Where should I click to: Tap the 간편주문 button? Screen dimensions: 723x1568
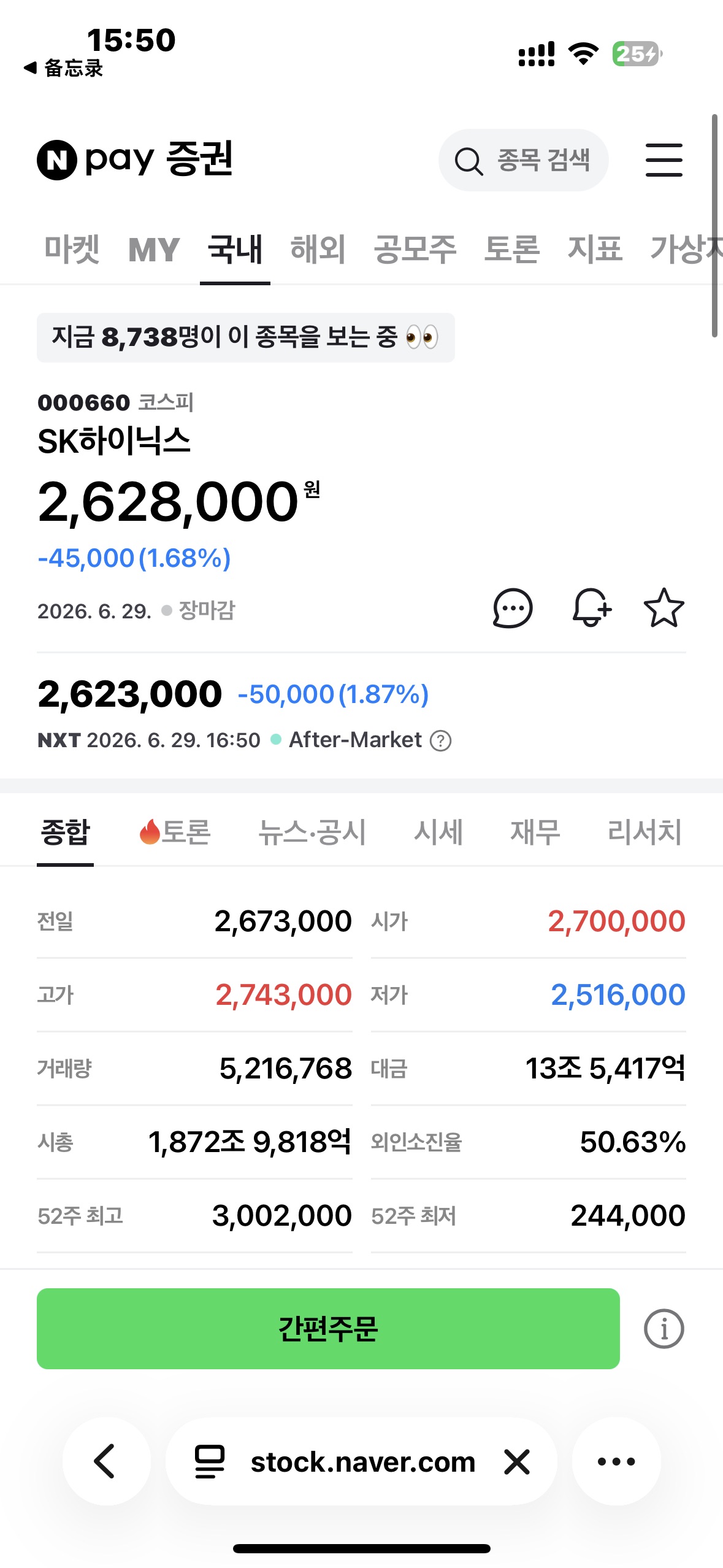[x=328, y=1329]
